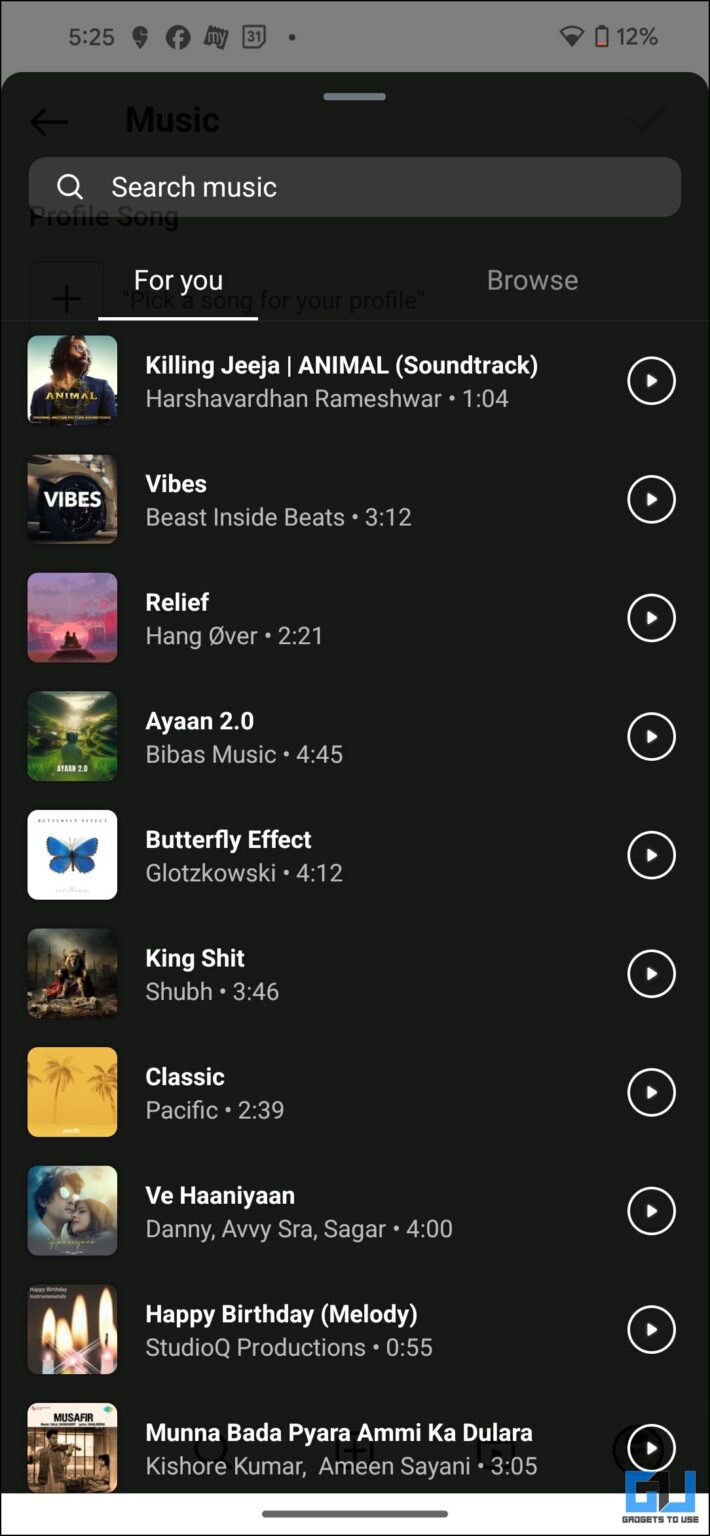Play the Classic song preview
Image resolution: width=710 pixels, height=1536 pixels.
[x=651, y=1092]
